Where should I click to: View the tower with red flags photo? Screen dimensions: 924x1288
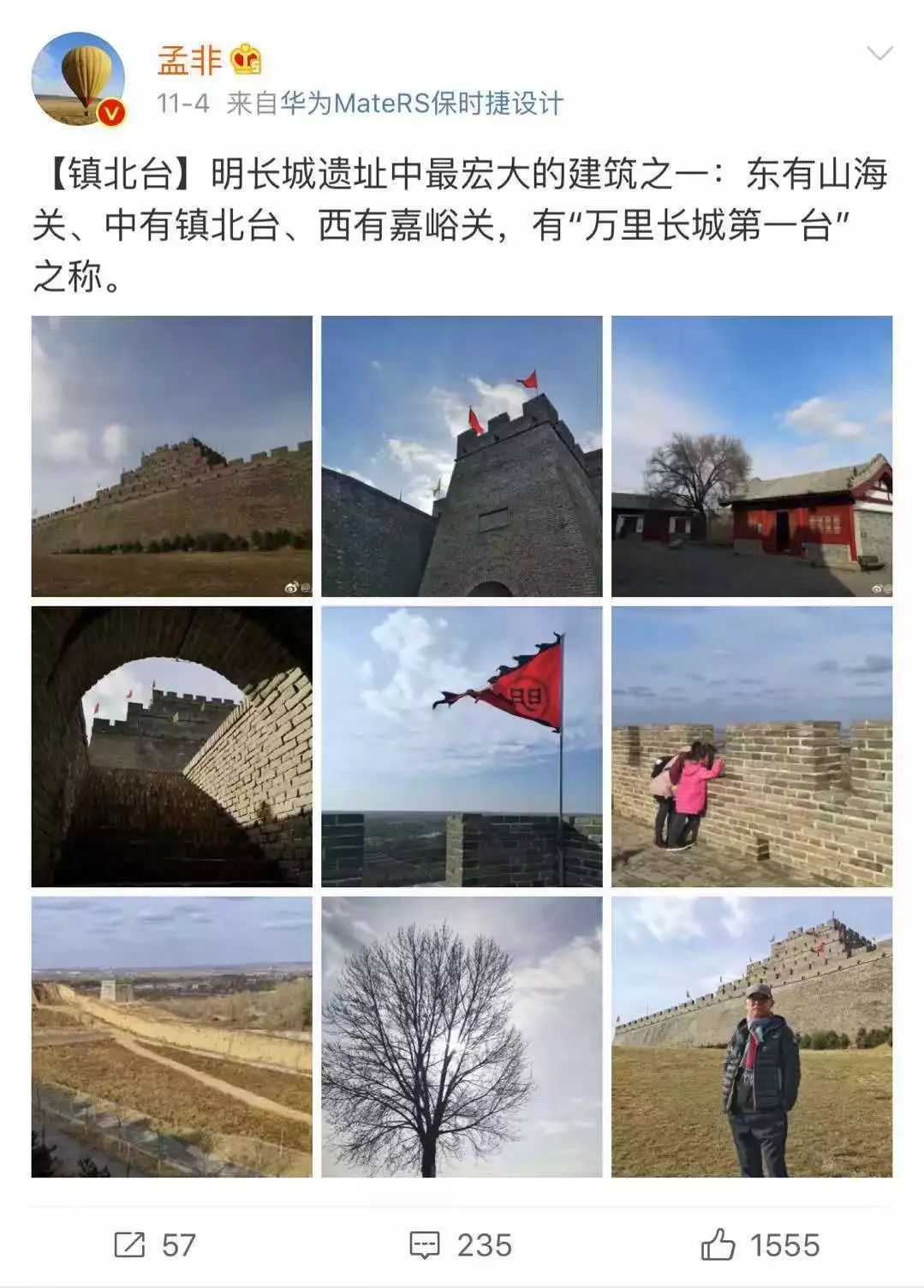click(462, 456)
